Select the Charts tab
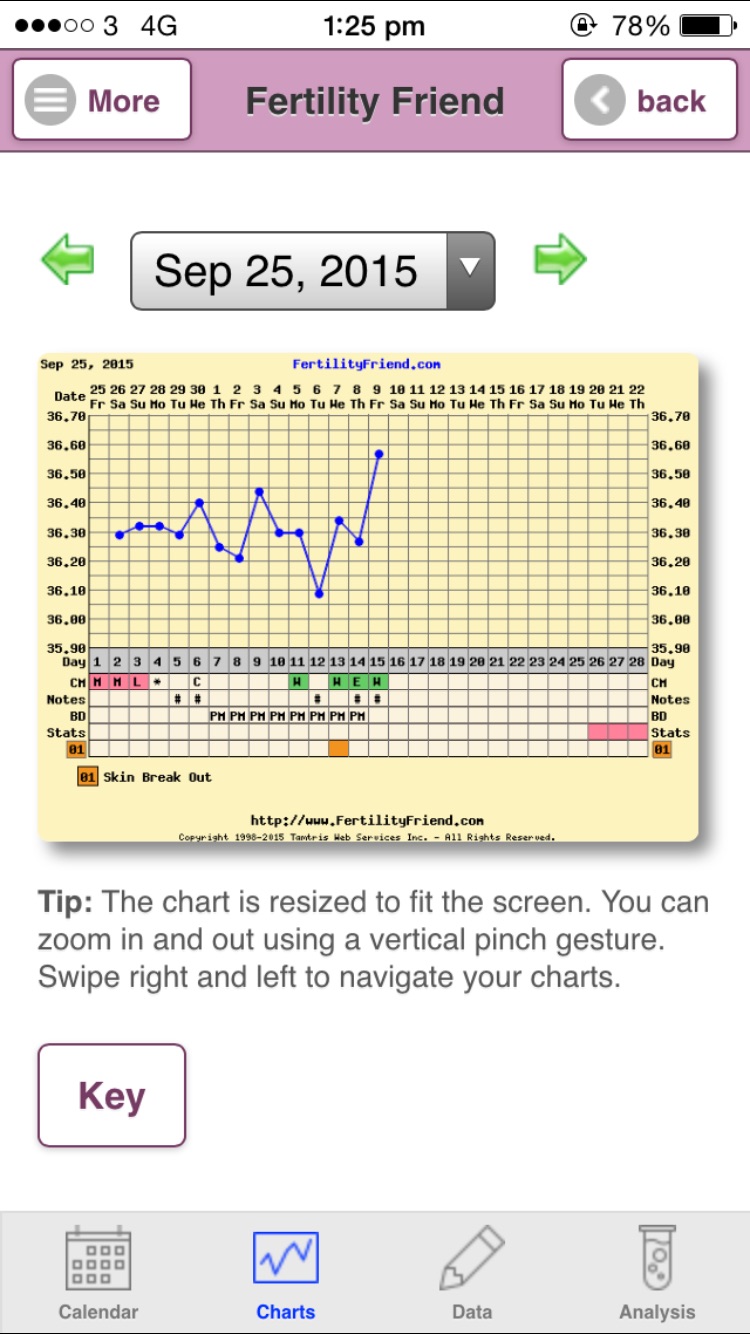The image size is (750, 1334). point(286,1272)
